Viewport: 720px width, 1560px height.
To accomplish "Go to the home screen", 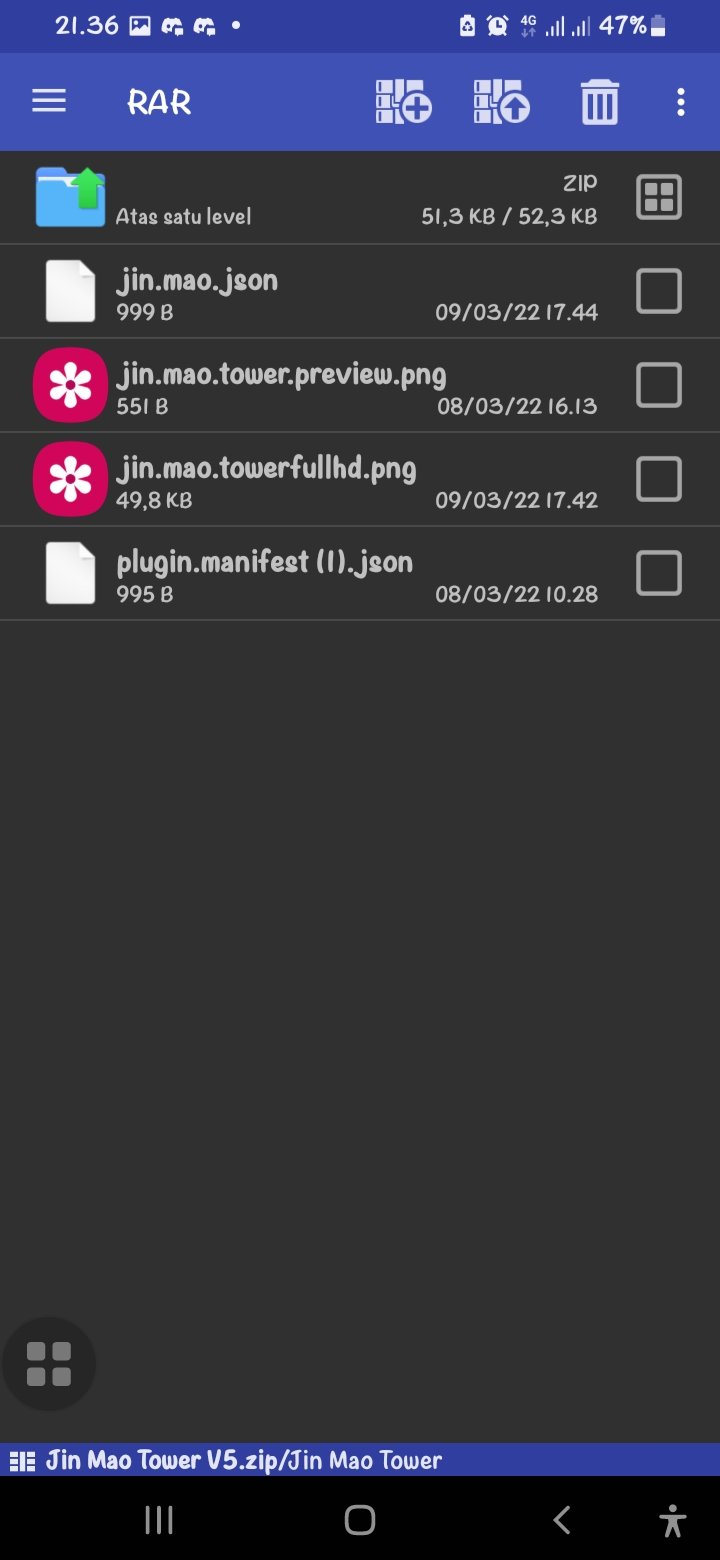I will point(360,1521).
